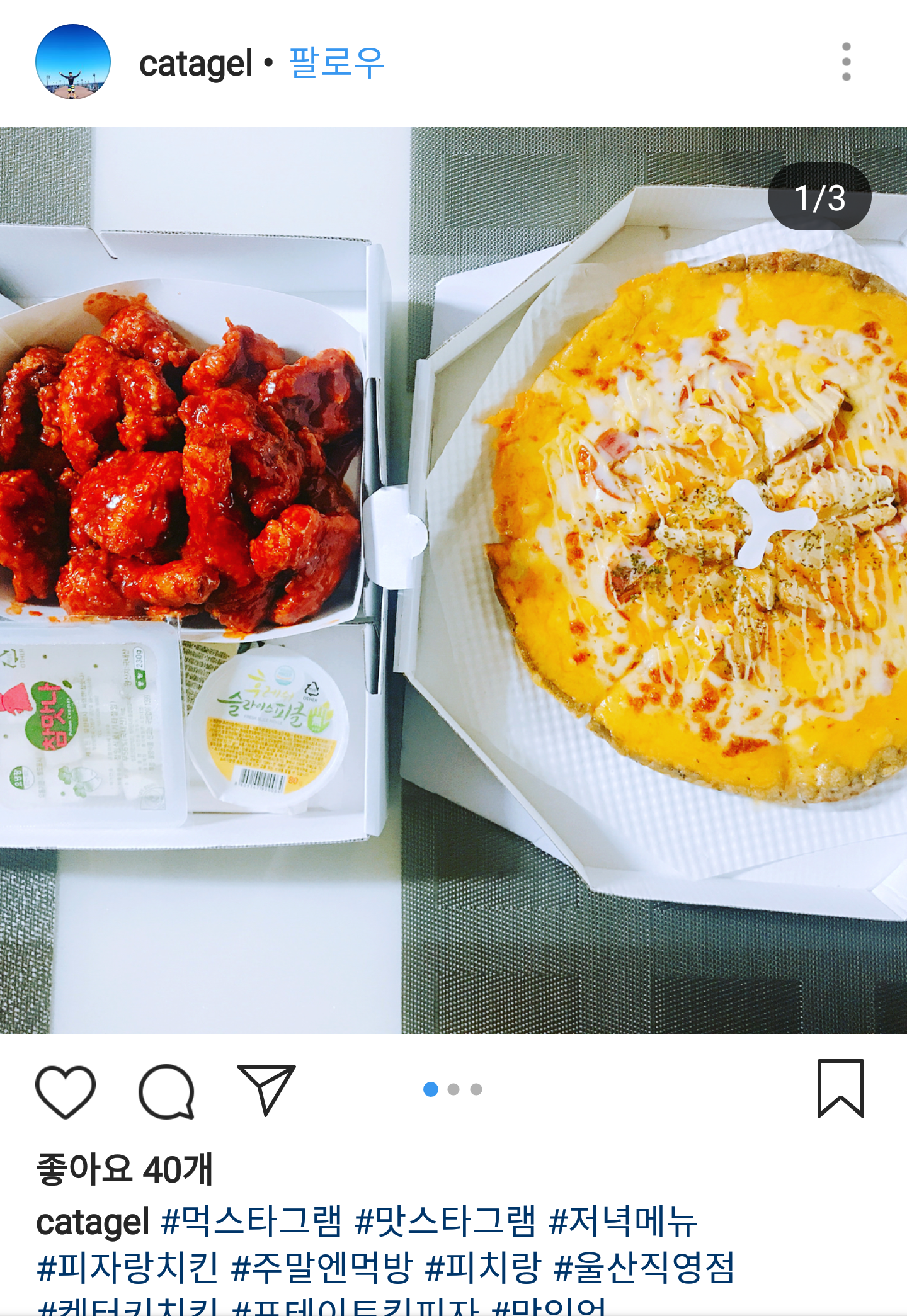Open the post overflow menu
The image size is (907, 1316).
846,62
